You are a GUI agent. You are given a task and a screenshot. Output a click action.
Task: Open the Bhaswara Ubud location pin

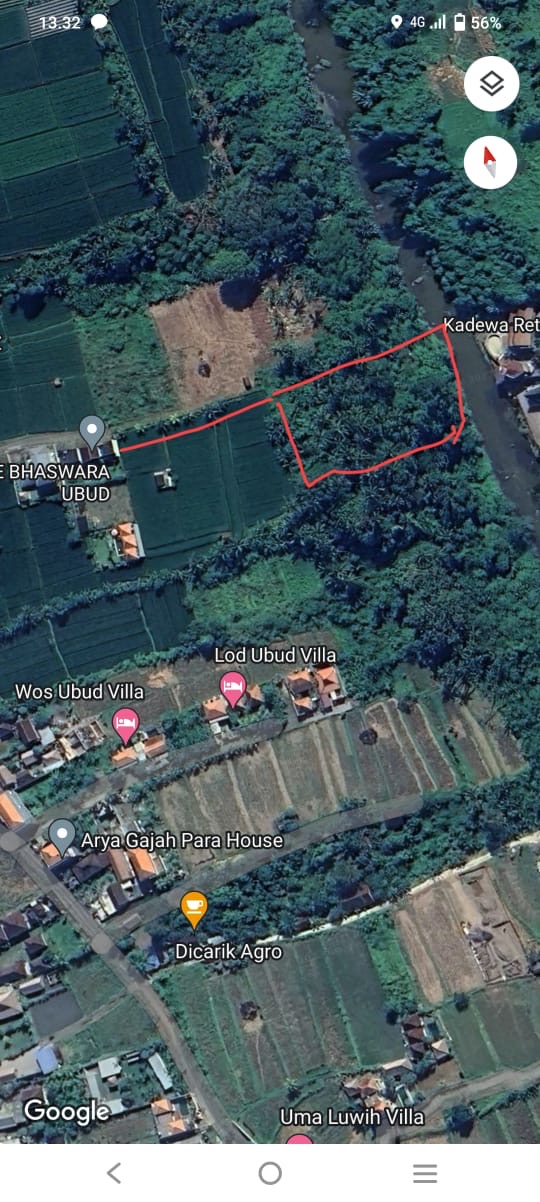pos(92,433)
